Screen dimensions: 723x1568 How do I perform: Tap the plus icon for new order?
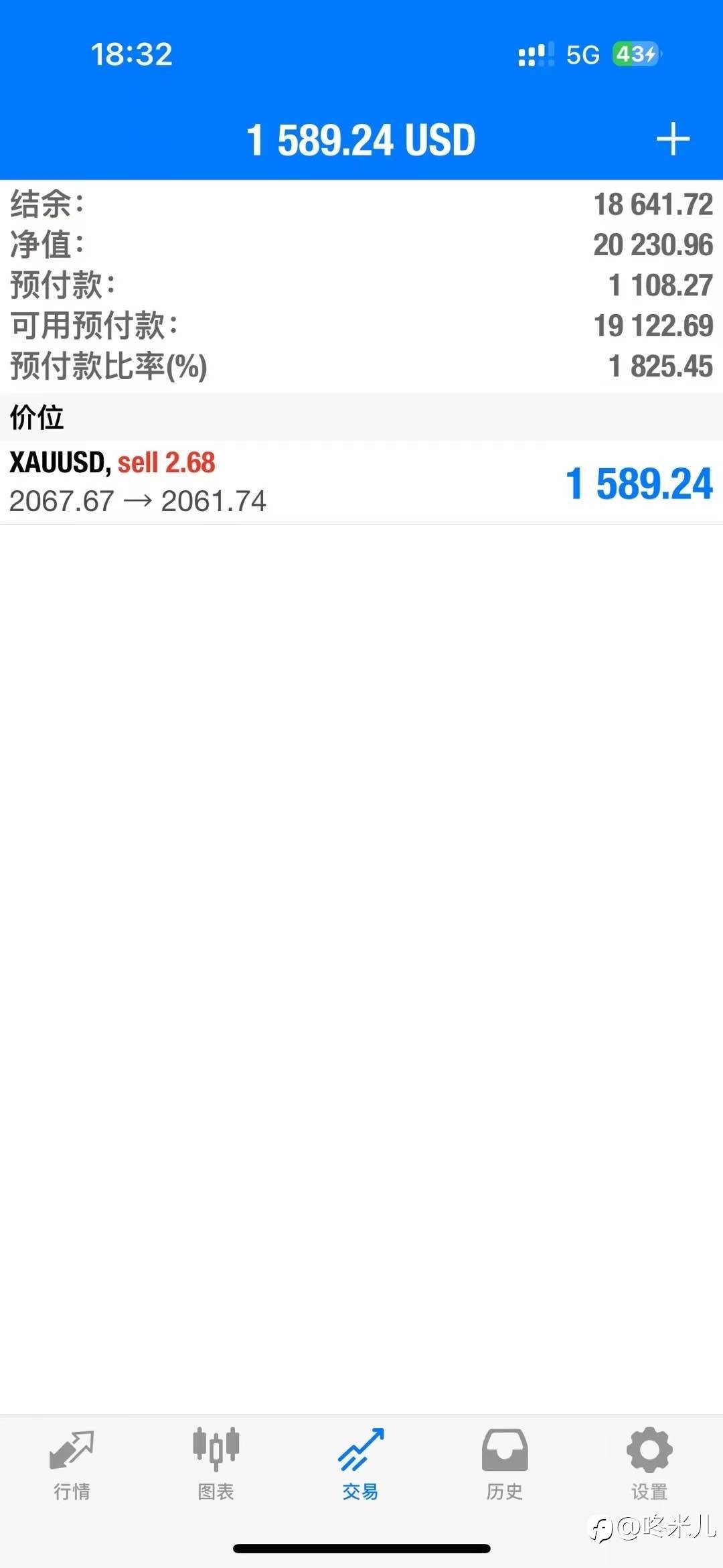673,139
